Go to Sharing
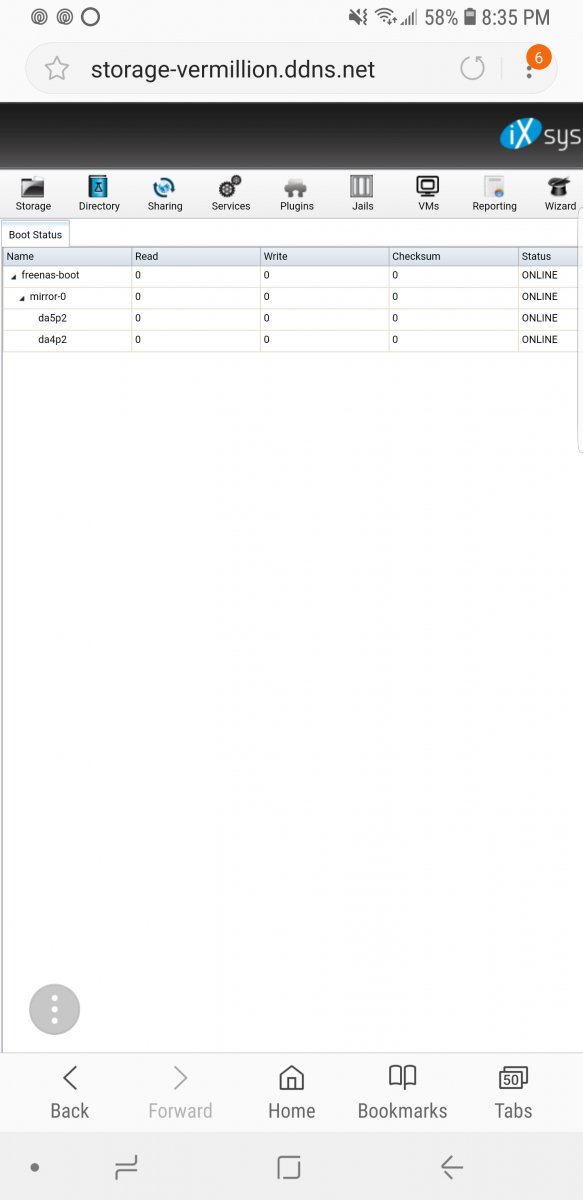583x1200 pixels. (x=165, y=193)
